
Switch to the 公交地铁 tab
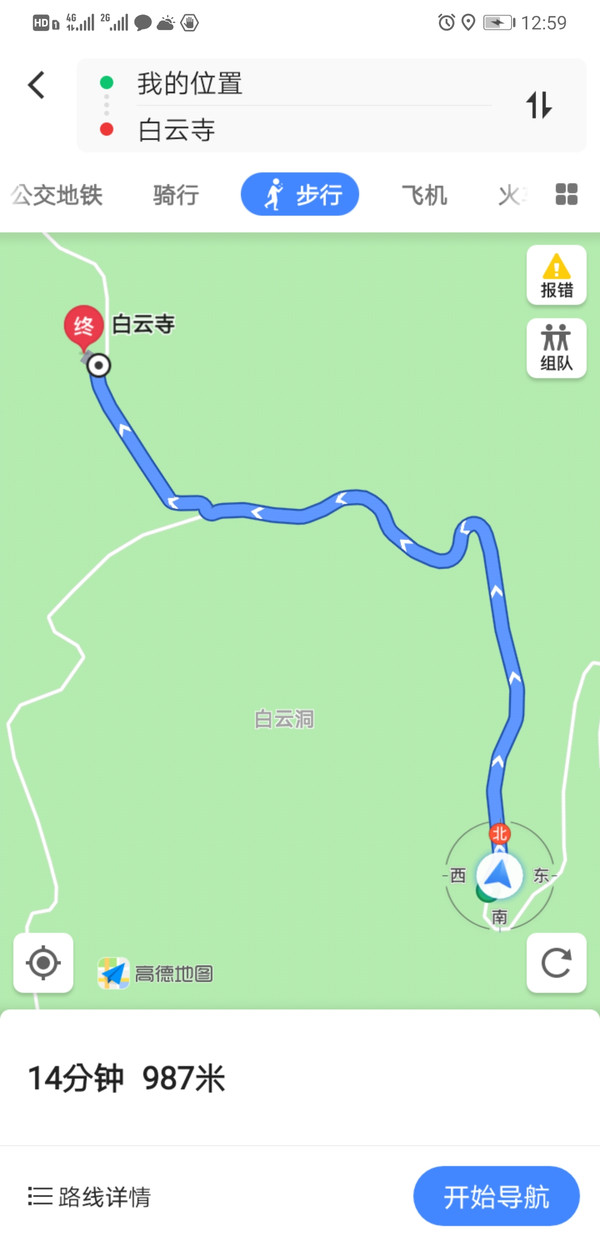pos(57,195)
